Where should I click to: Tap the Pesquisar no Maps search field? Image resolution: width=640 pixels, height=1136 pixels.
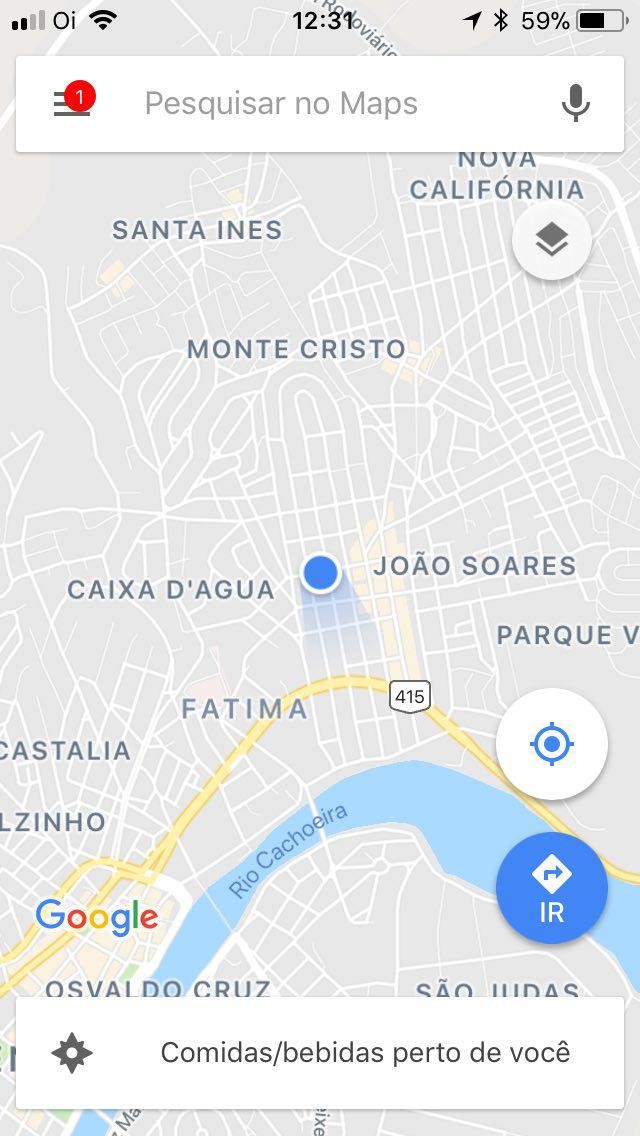300,104
